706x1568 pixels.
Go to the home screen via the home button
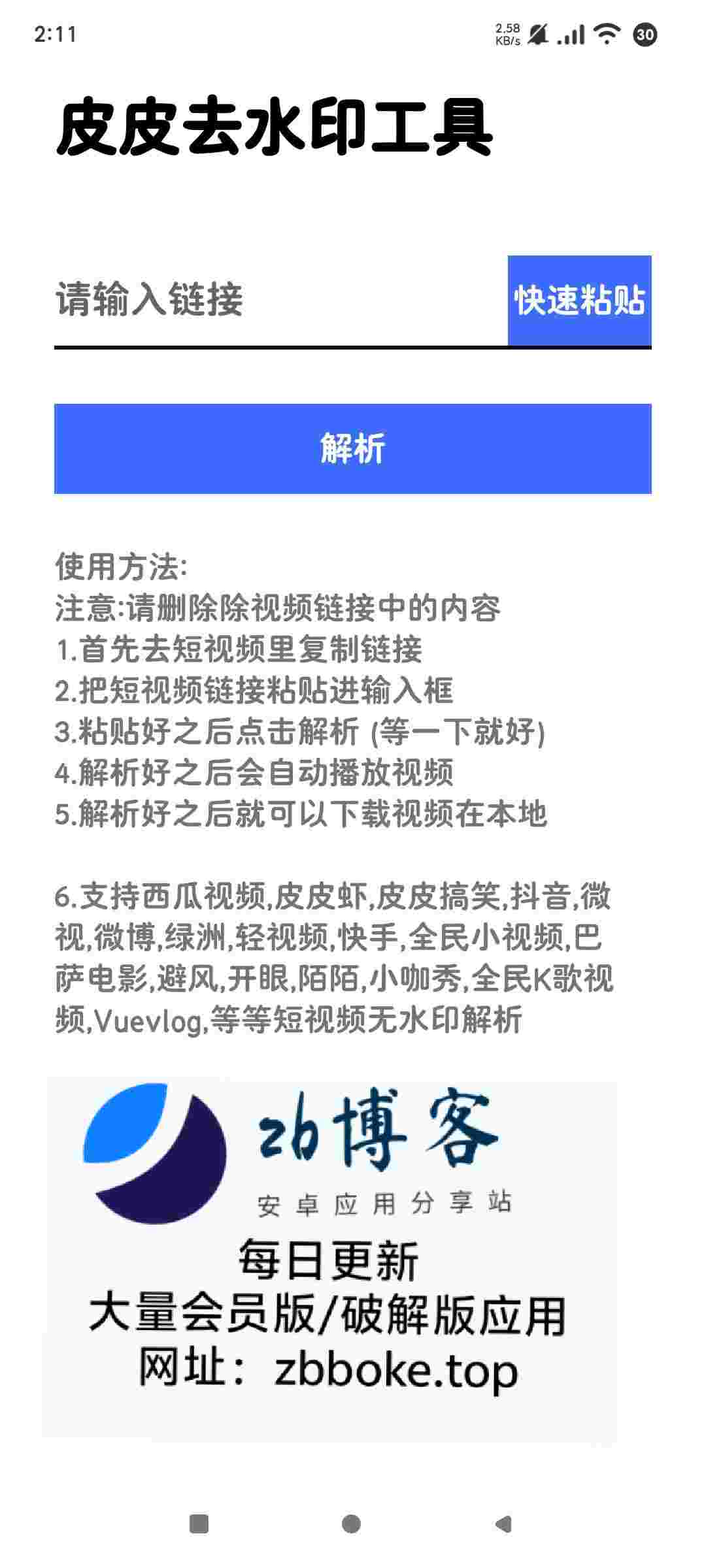coord(352,1524)
